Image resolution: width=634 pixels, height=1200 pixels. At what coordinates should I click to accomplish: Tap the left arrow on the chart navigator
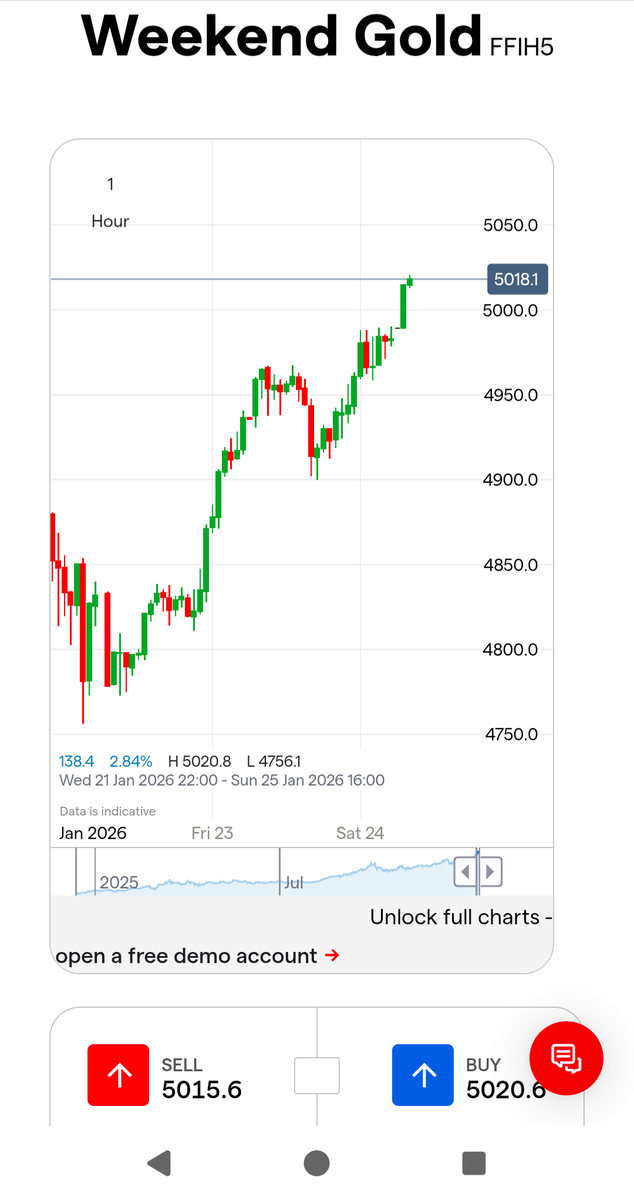click(465, 872)
